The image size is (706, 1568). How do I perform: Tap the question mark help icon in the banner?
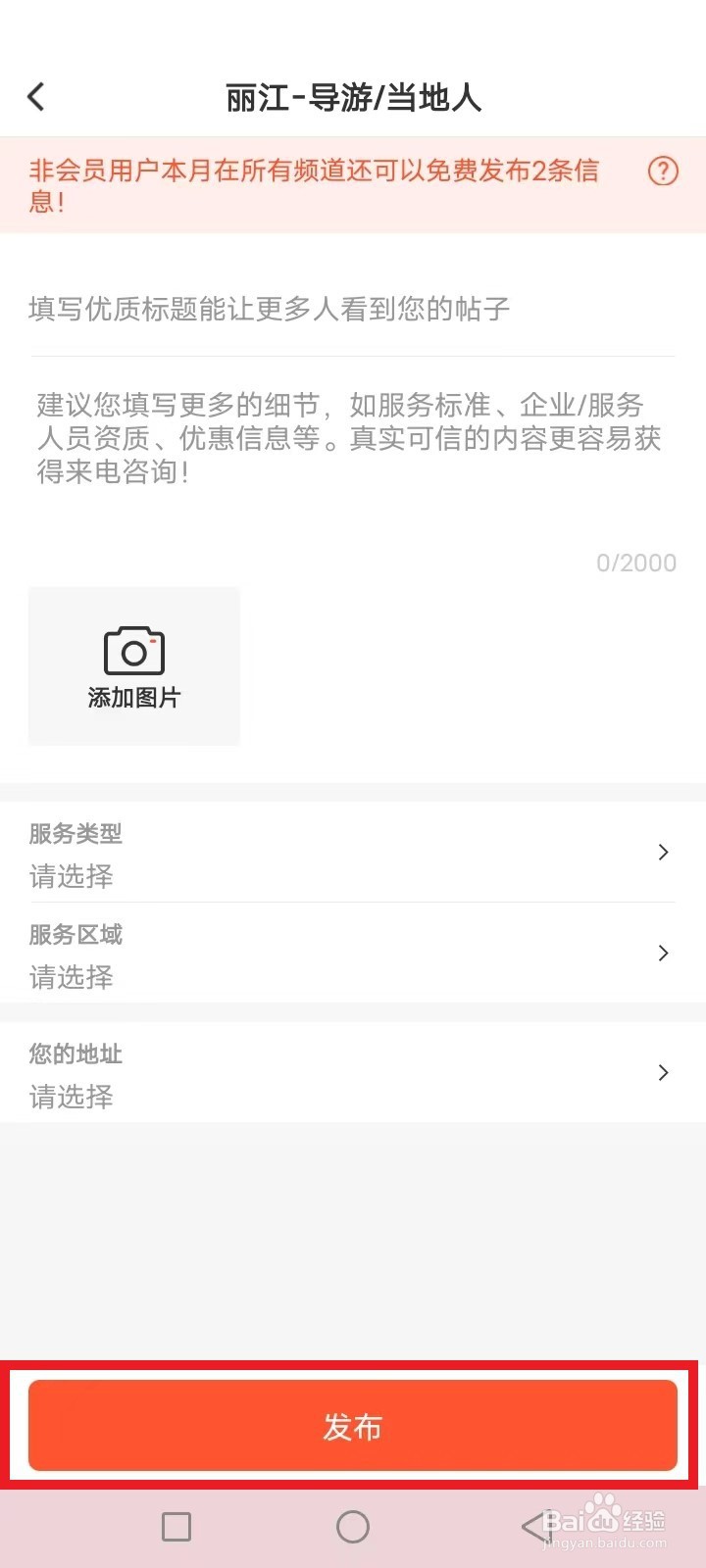pyautogui.click(x=662, y=171)
